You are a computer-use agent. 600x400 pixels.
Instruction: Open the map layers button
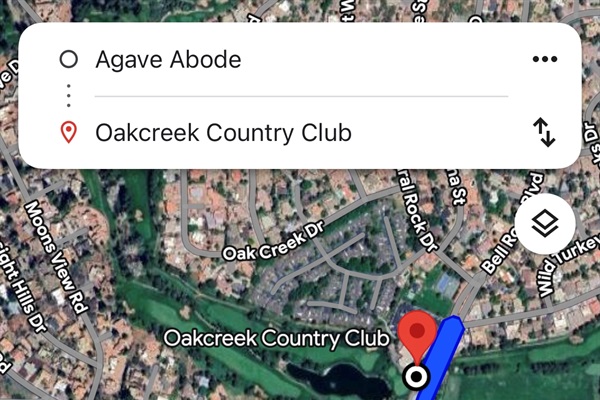tap(544, 224)
